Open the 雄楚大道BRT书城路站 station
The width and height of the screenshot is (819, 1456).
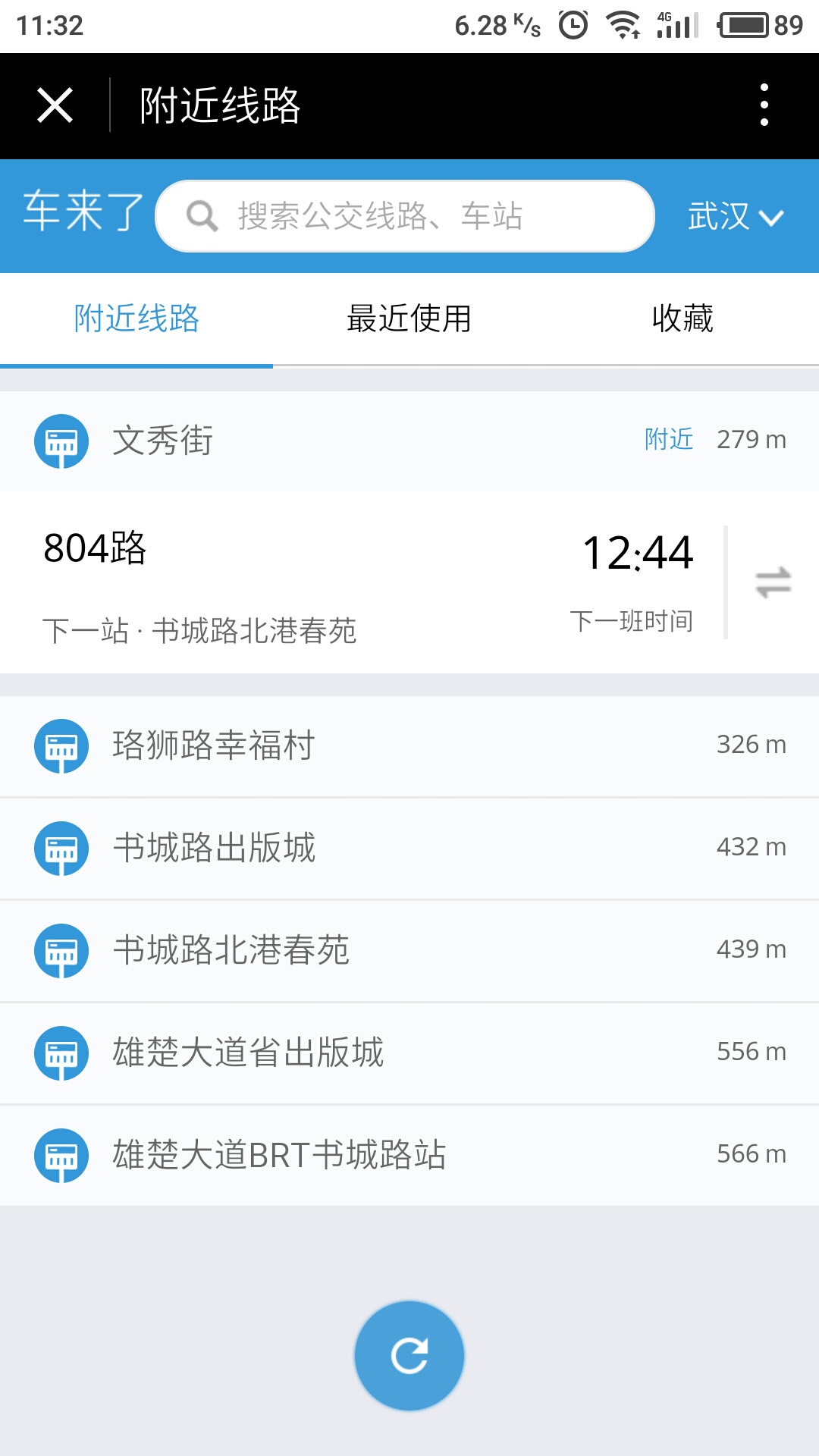(x=409, y=1155)
